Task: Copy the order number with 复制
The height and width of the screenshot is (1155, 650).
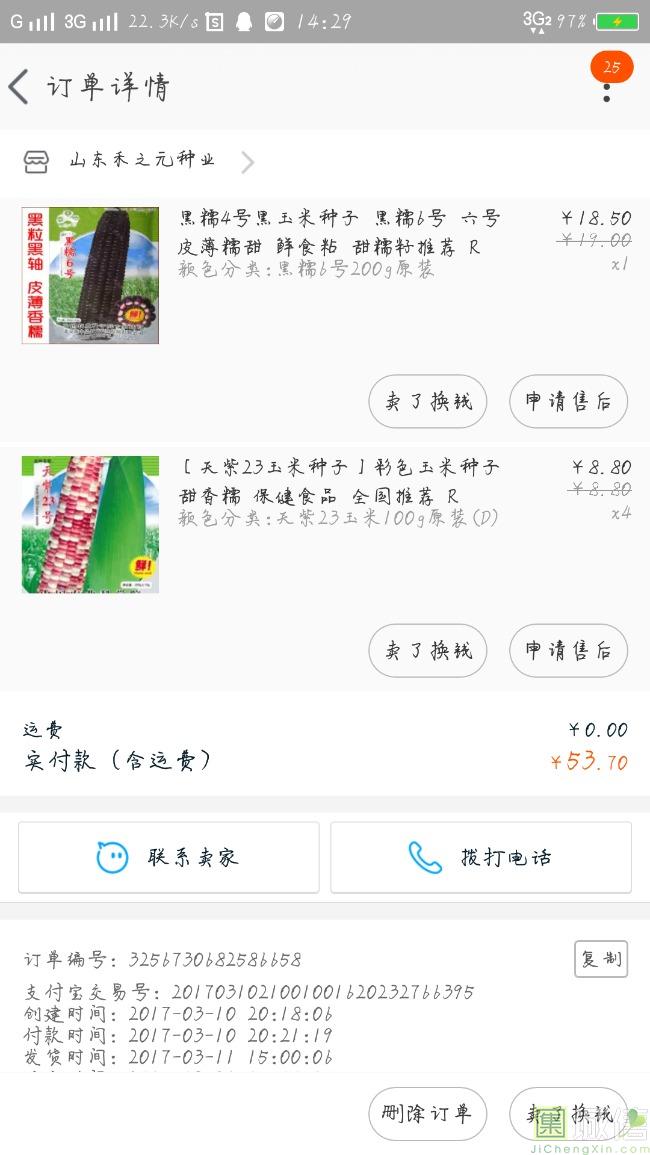Action: click(601, 959)
